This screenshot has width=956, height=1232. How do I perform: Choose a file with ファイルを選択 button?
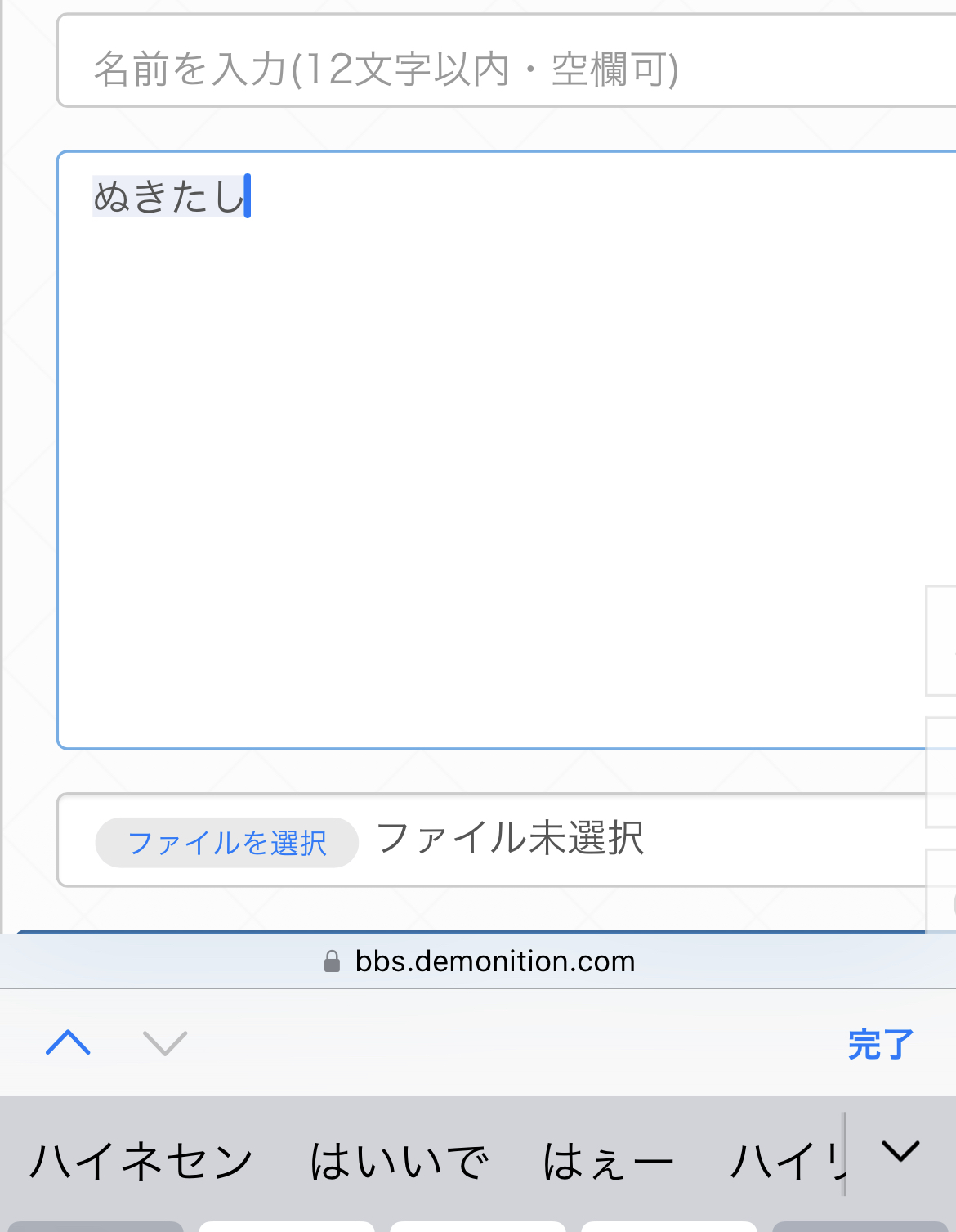coord(227,842)
